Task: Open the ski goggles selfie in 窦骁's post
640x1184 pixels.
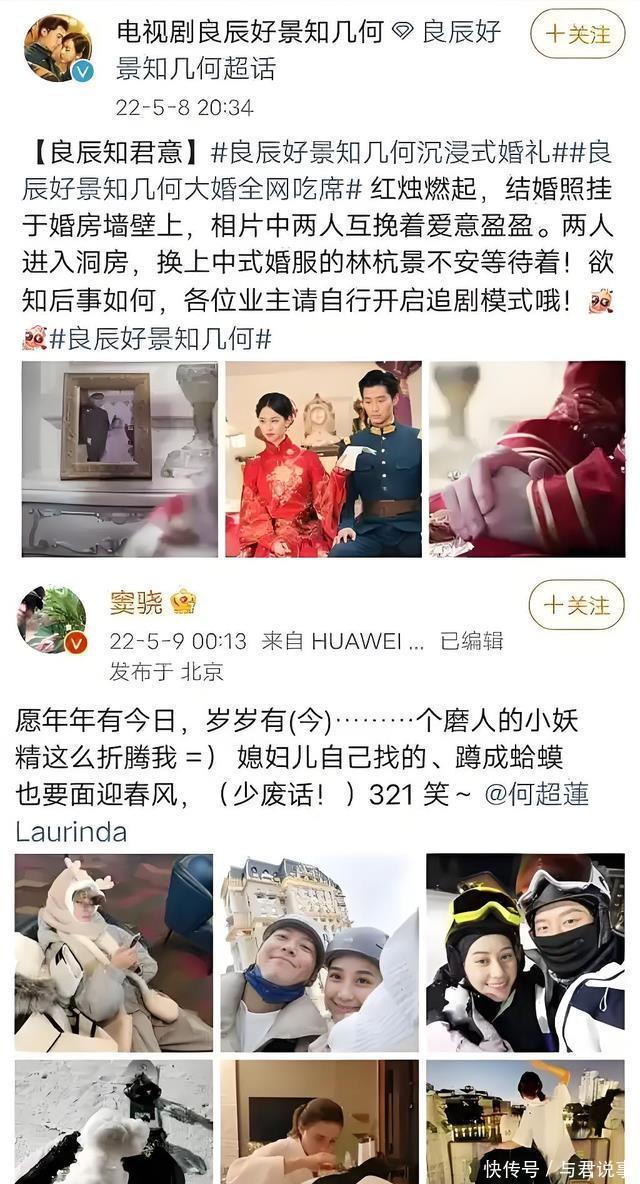Action: (525, 952)
